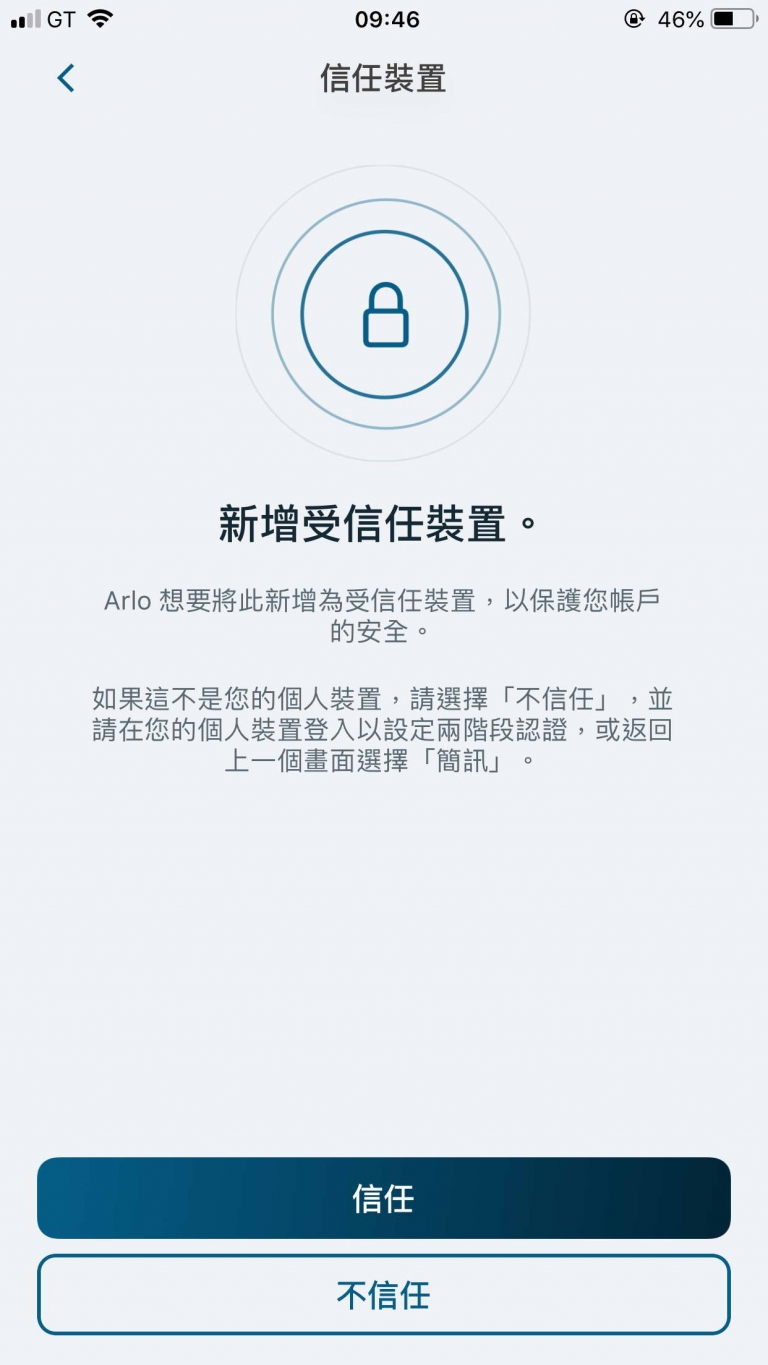Image resolution: width=768 pixels, height=1365 pixels.
Task: Go back with the top-left arrow
Action: coord(66,78)
